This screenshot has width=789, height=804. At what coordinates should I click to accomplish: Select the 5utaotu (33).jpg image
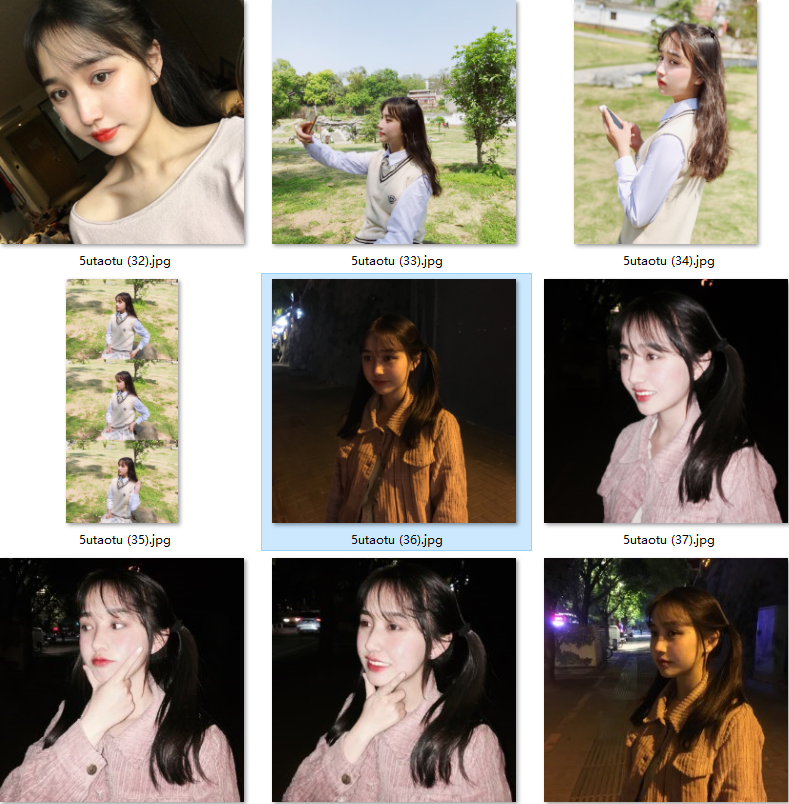coord(394,122)
